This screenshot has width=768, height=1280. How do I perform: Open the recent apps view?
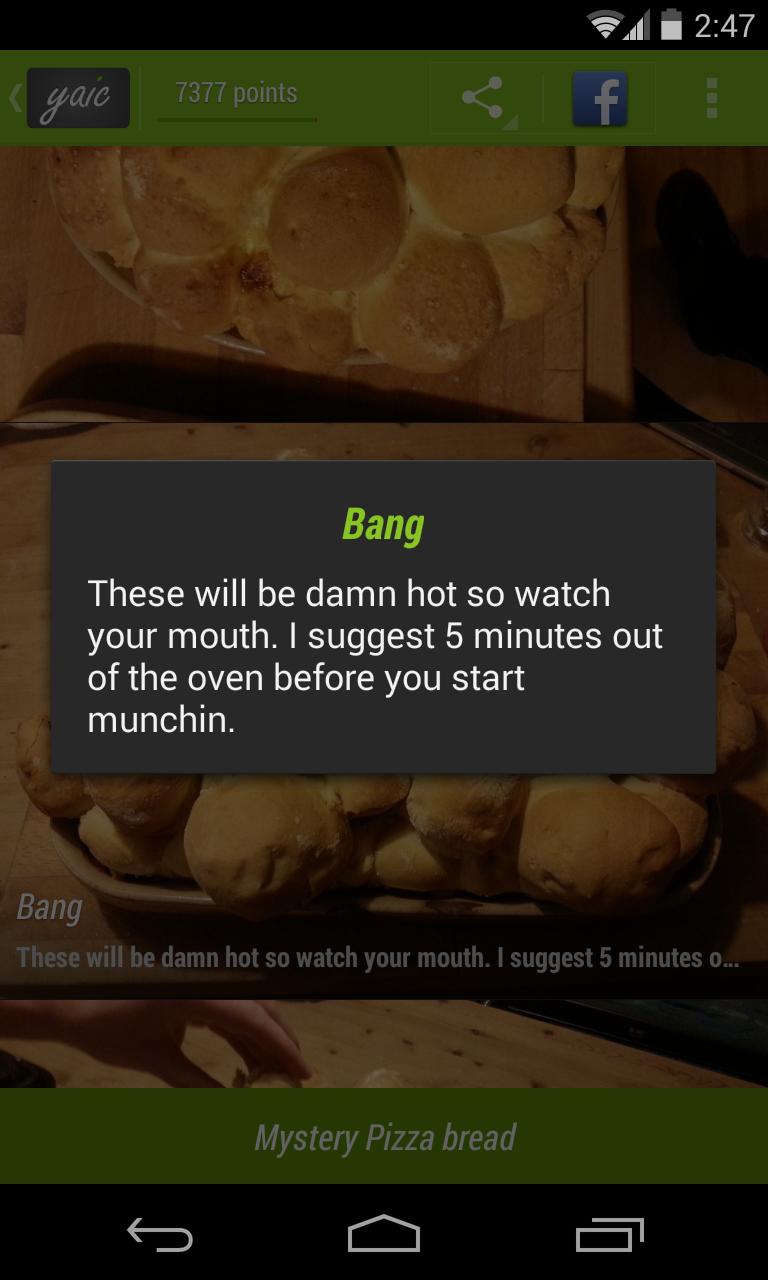coord(609,1234)
